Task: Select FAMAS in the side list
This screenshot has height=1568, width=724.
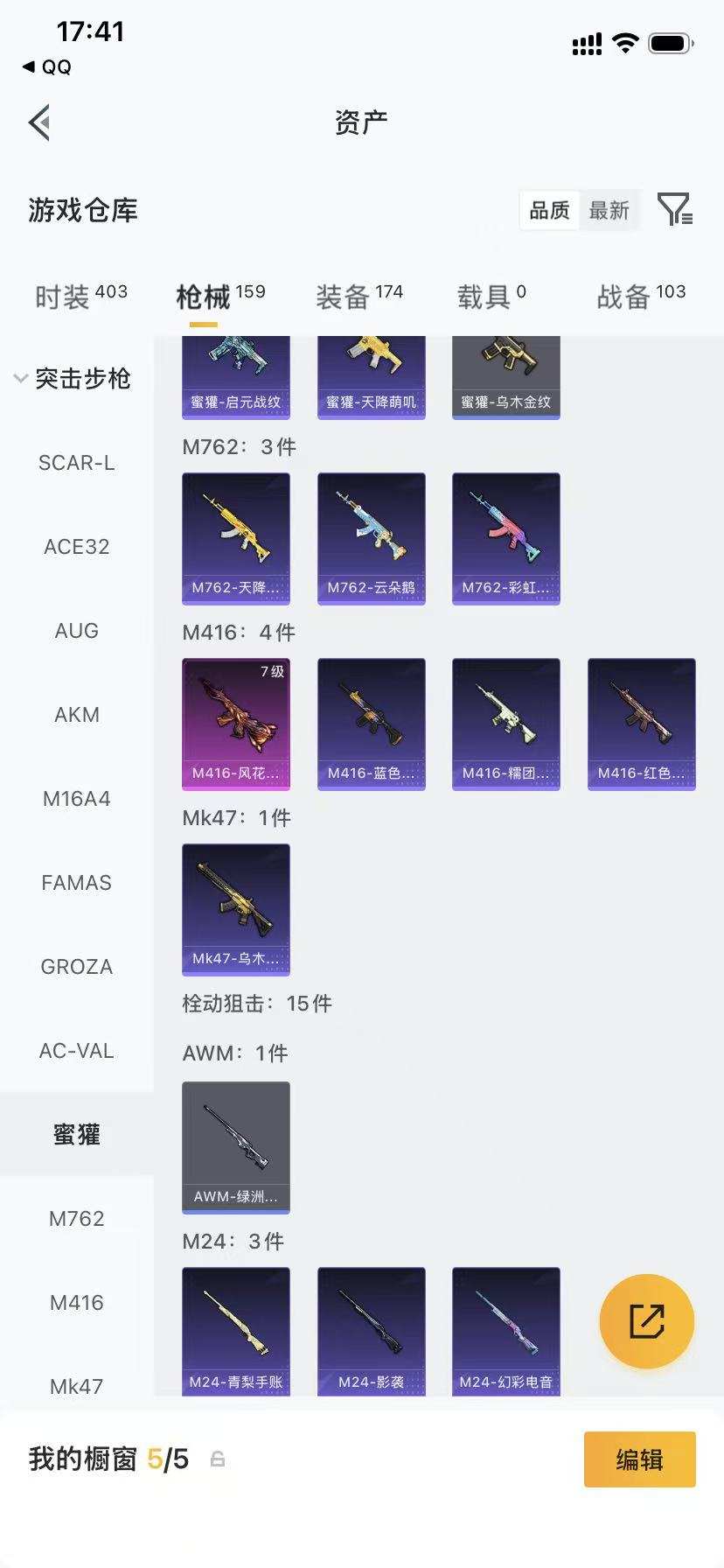Action: (x=77, y=883)
